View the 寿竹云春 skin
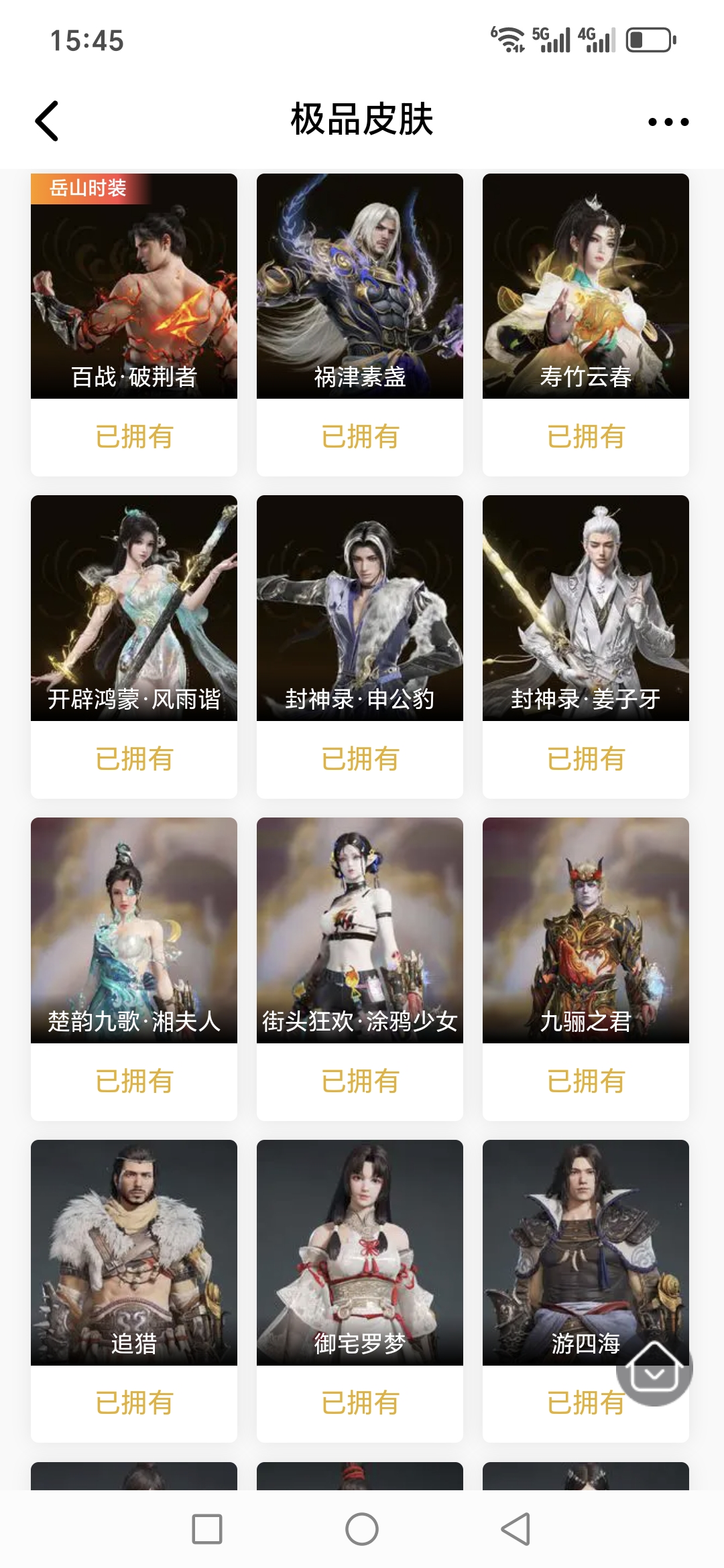 pos(586,287)
